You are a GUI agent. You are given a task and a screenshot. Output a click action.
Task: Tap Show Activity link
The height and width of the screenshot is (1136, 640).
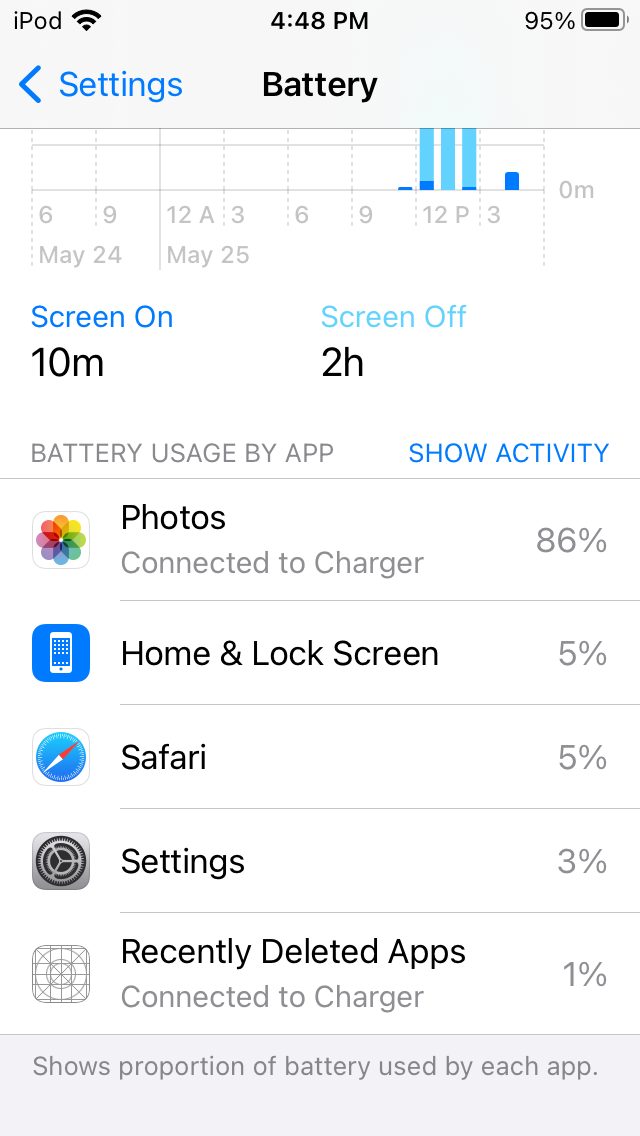point(508,453)
